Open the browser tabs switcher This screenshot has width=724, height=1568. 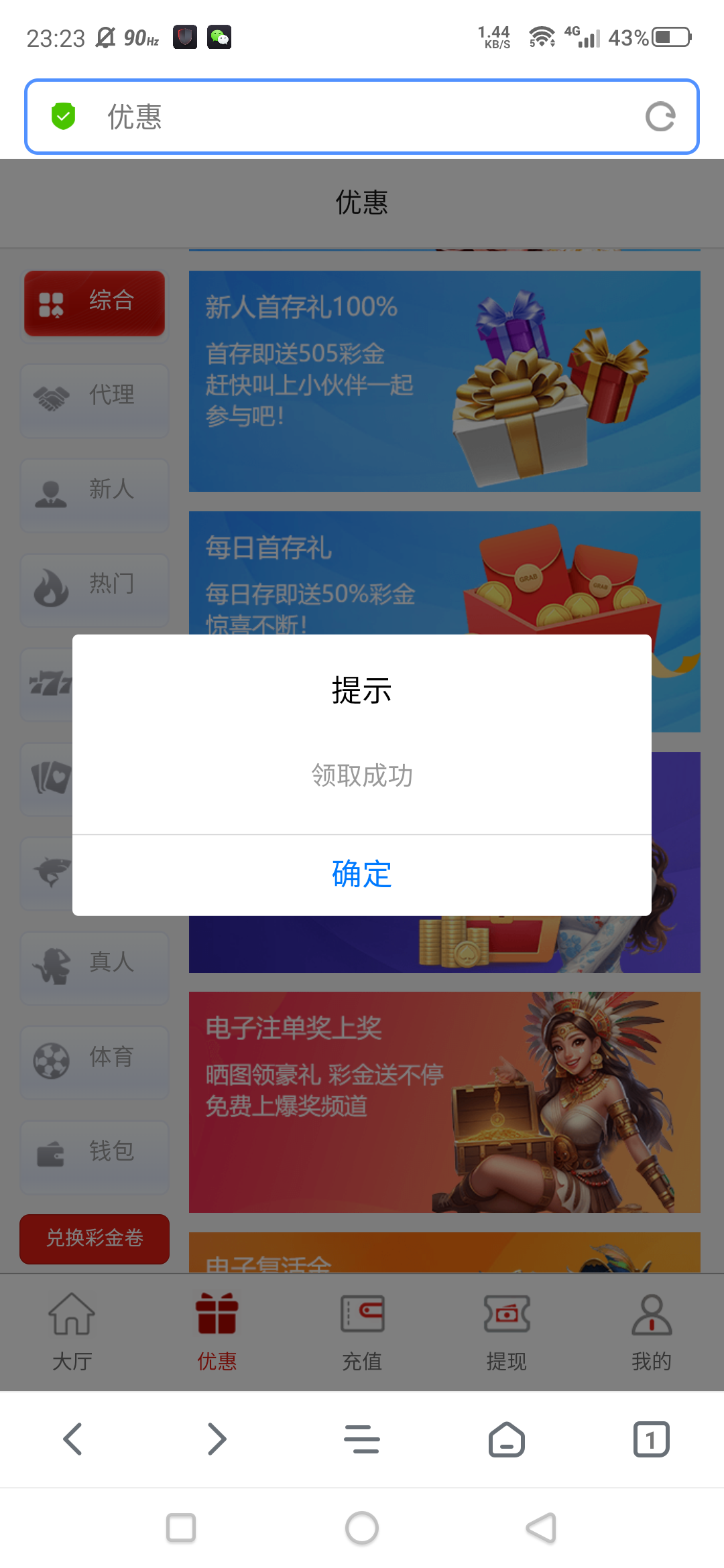[x=651, y=1439]
